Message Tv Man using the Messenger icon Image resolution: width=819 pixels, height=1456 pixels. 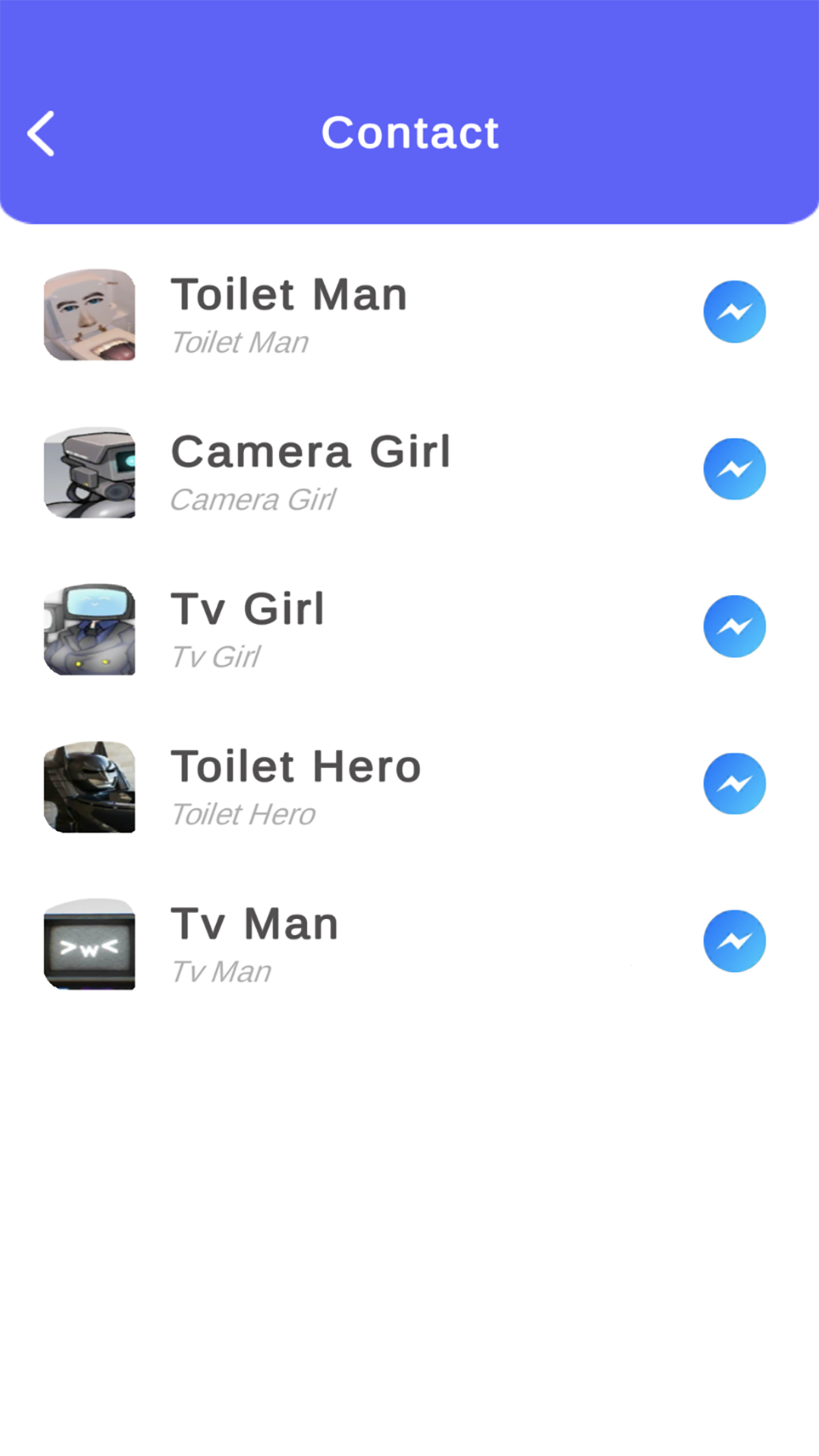[734, 940]
